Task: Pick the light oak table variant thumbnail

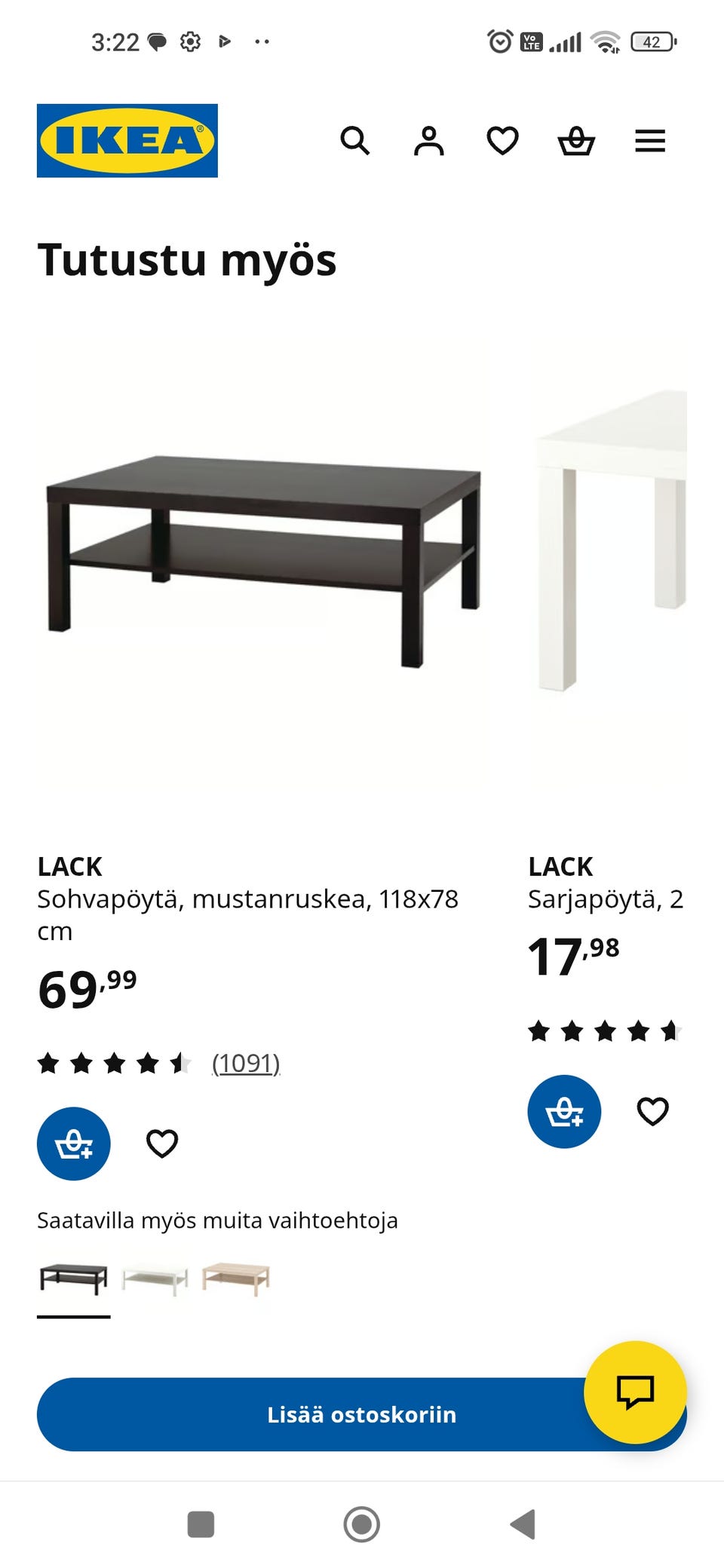Action: (x=235, y=1279)
